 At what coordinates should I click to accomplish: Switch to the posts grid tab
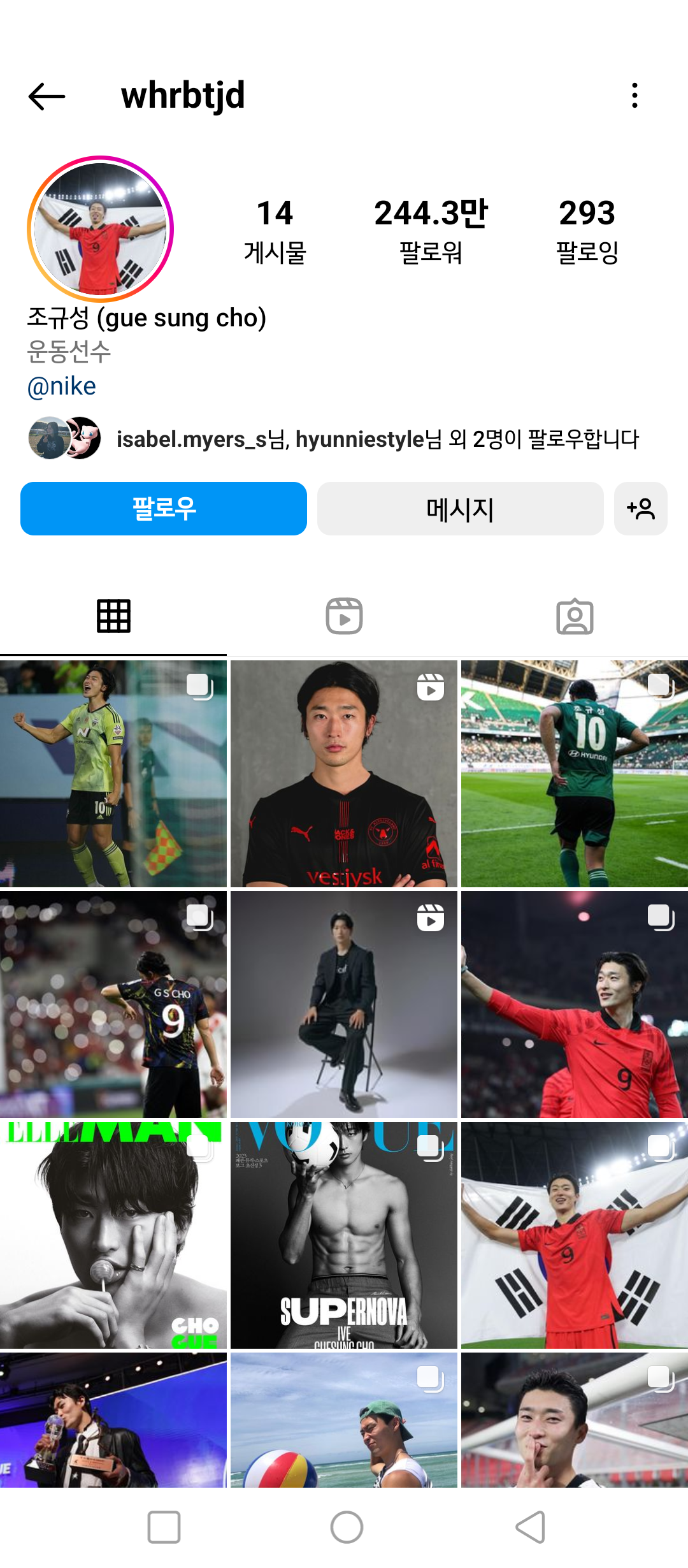point(113,616)
